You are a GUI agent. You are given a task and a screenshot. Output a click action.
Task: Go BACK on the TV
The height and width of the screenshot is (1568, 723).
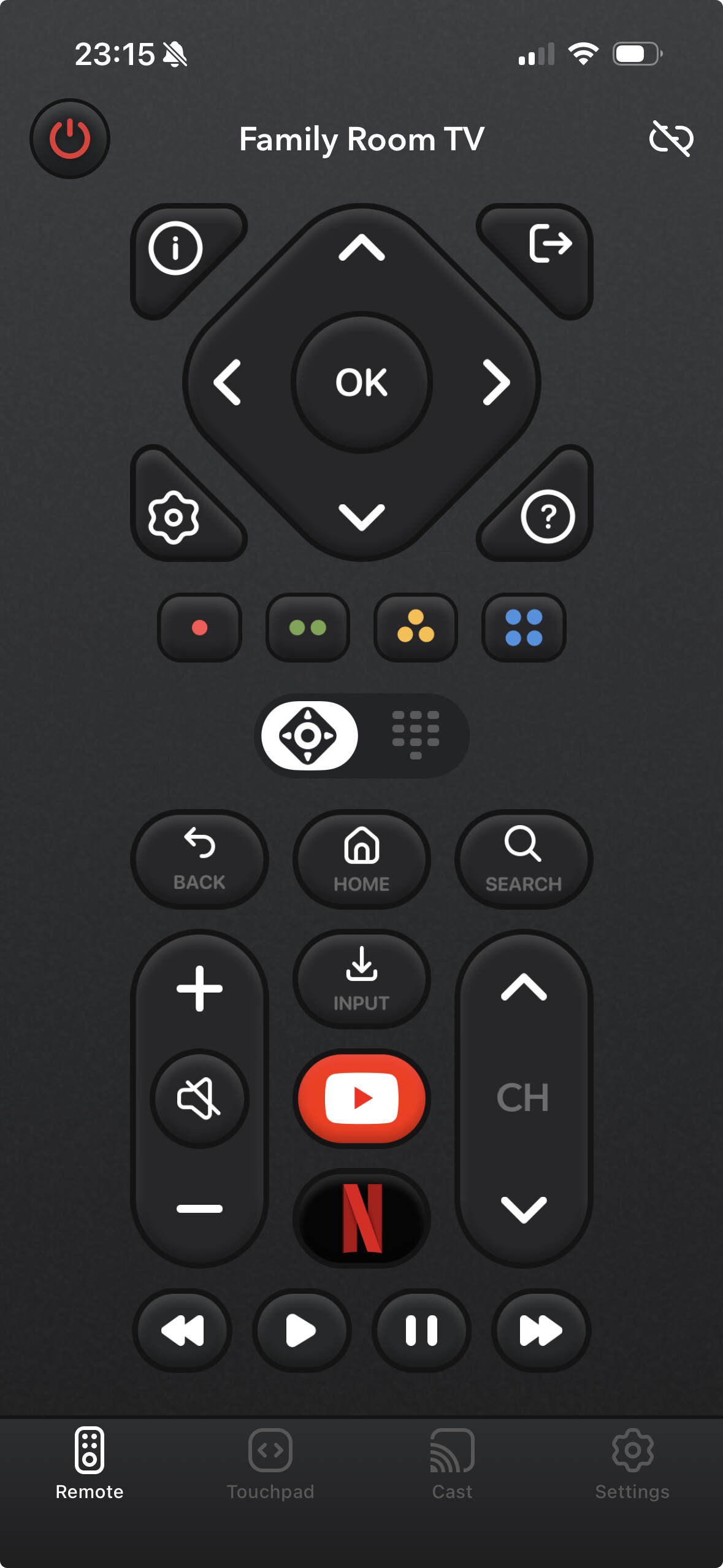click(199, 859)
